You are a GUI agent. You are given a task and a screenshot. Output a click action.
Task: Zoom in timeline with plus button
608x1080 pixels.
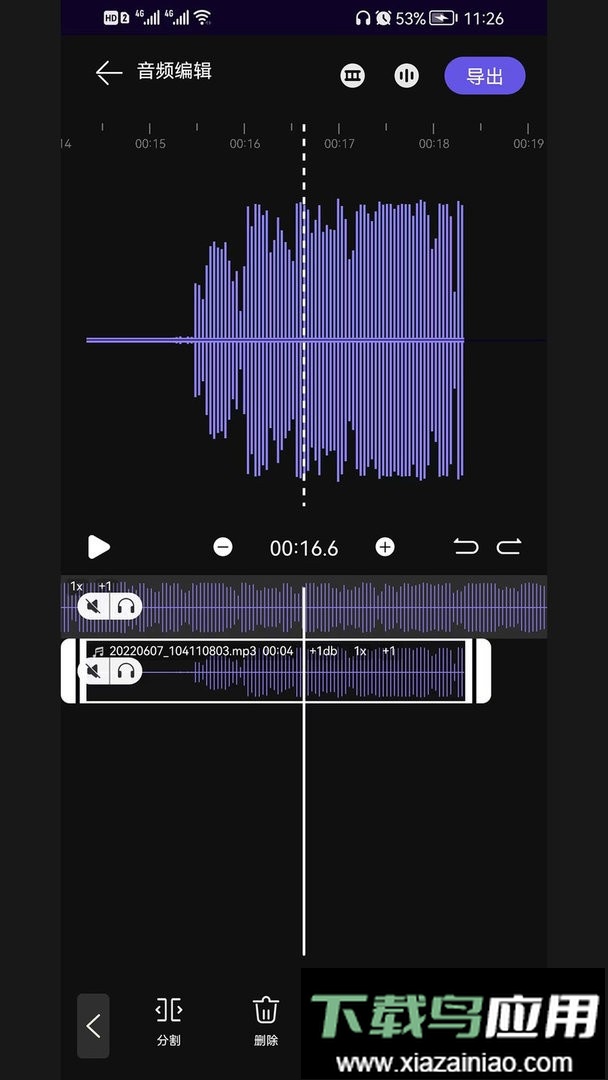pos(385,547)
